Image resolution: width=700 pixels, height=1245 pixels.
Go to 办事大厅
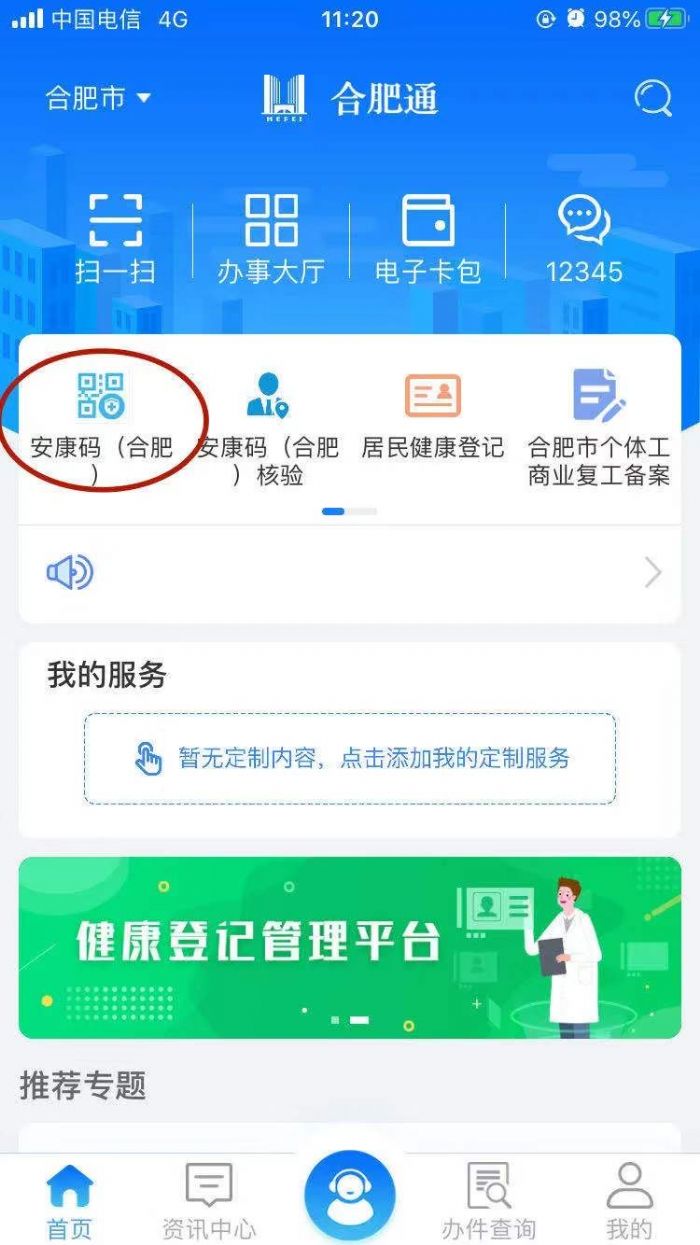[x=271, y=238]
